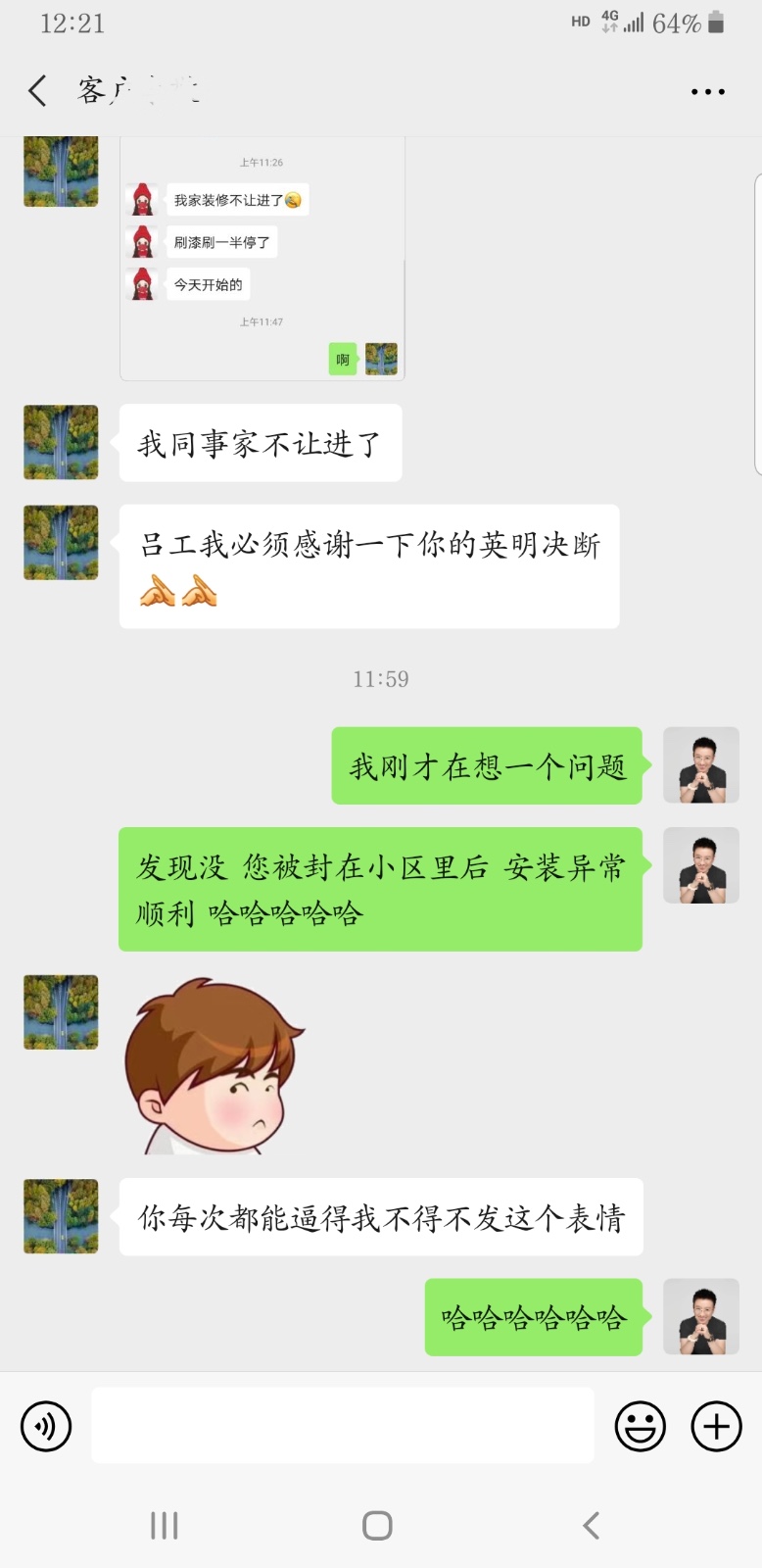762x1568 pixels.
Task: Open recent apps from navigation bar
Action: 164,1525
